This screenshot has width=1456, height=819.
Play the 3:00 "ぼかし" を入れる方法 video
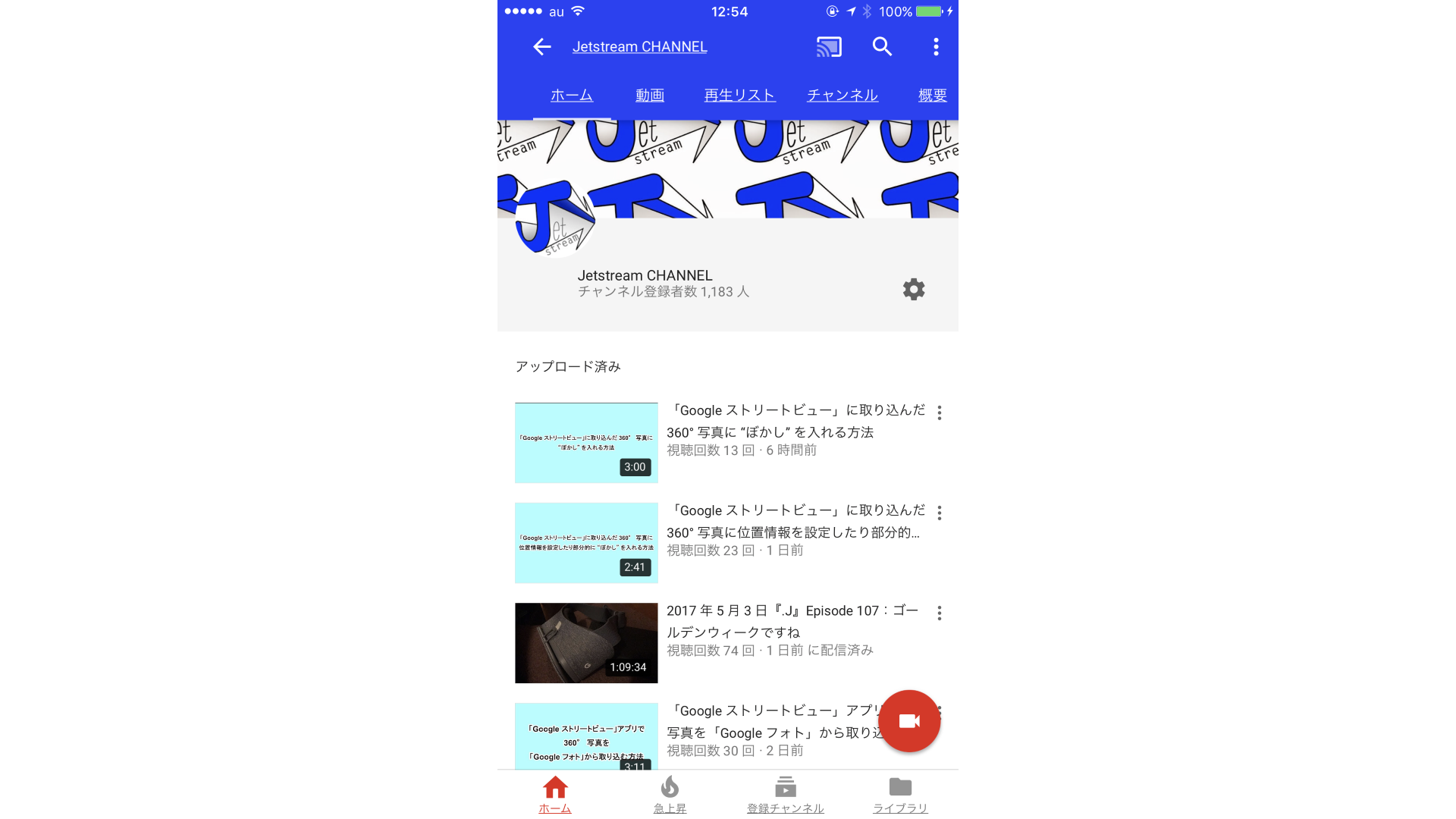586,443
